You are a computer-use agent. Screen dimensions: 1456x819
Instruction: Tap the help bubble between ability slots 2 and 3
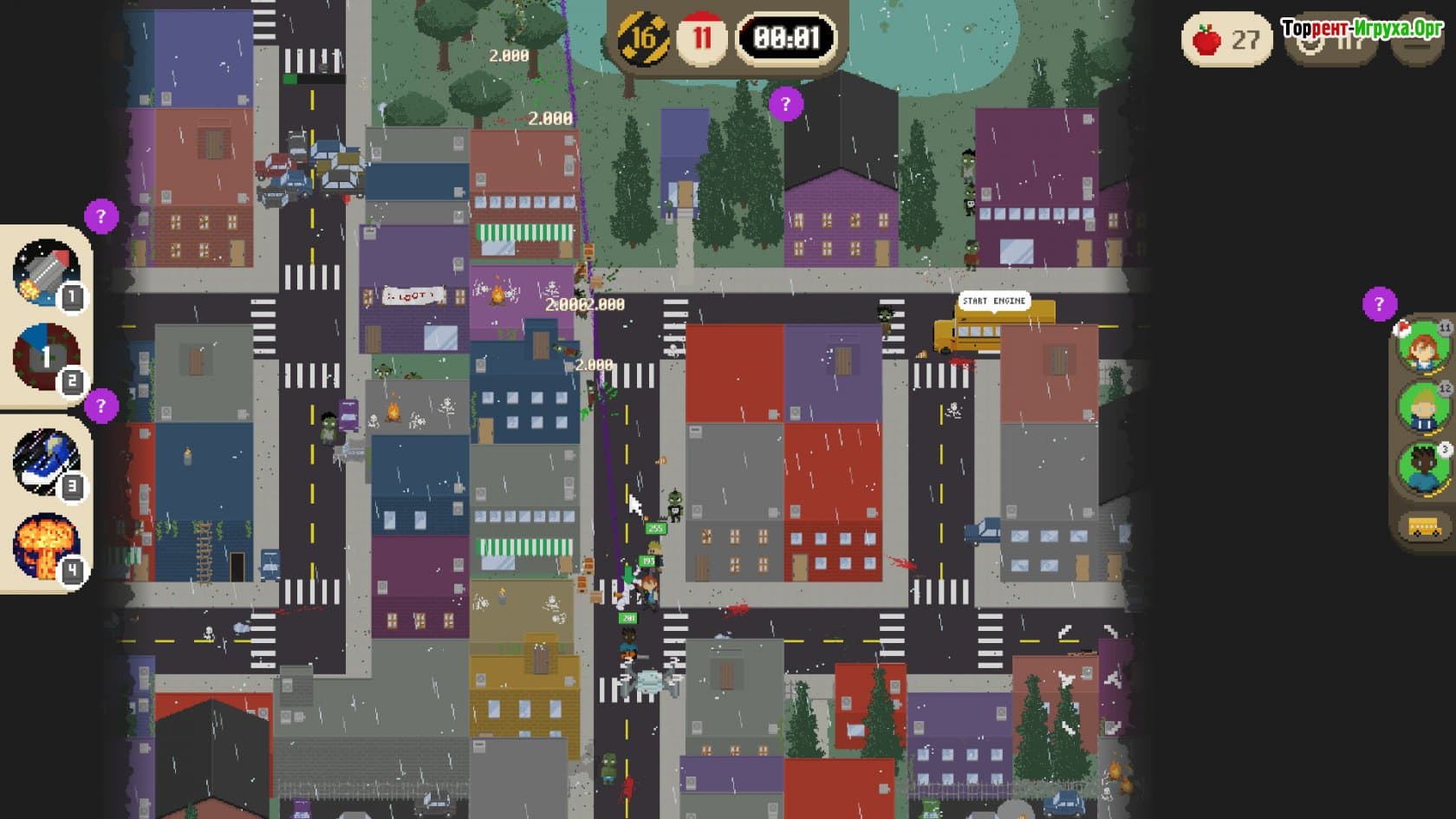click(x=101, y=406)
